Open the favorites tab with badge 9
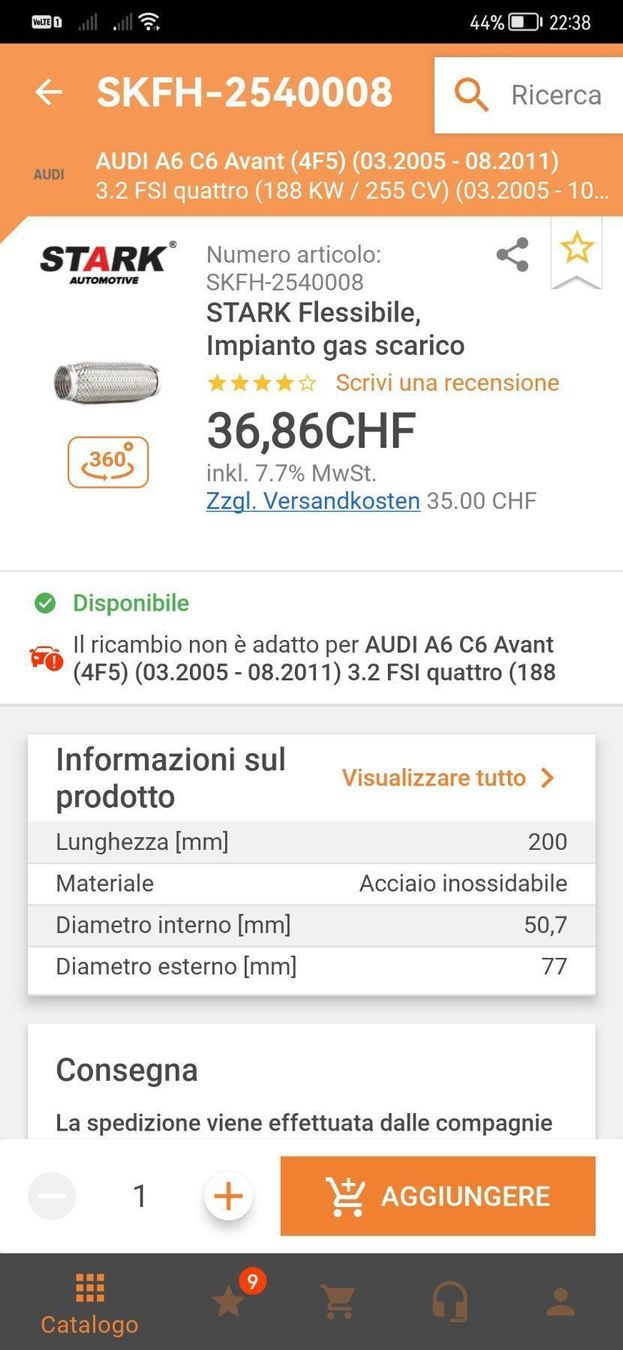Image resolution: width=623 pixels, height=1350 pixels. point(230,1301)
